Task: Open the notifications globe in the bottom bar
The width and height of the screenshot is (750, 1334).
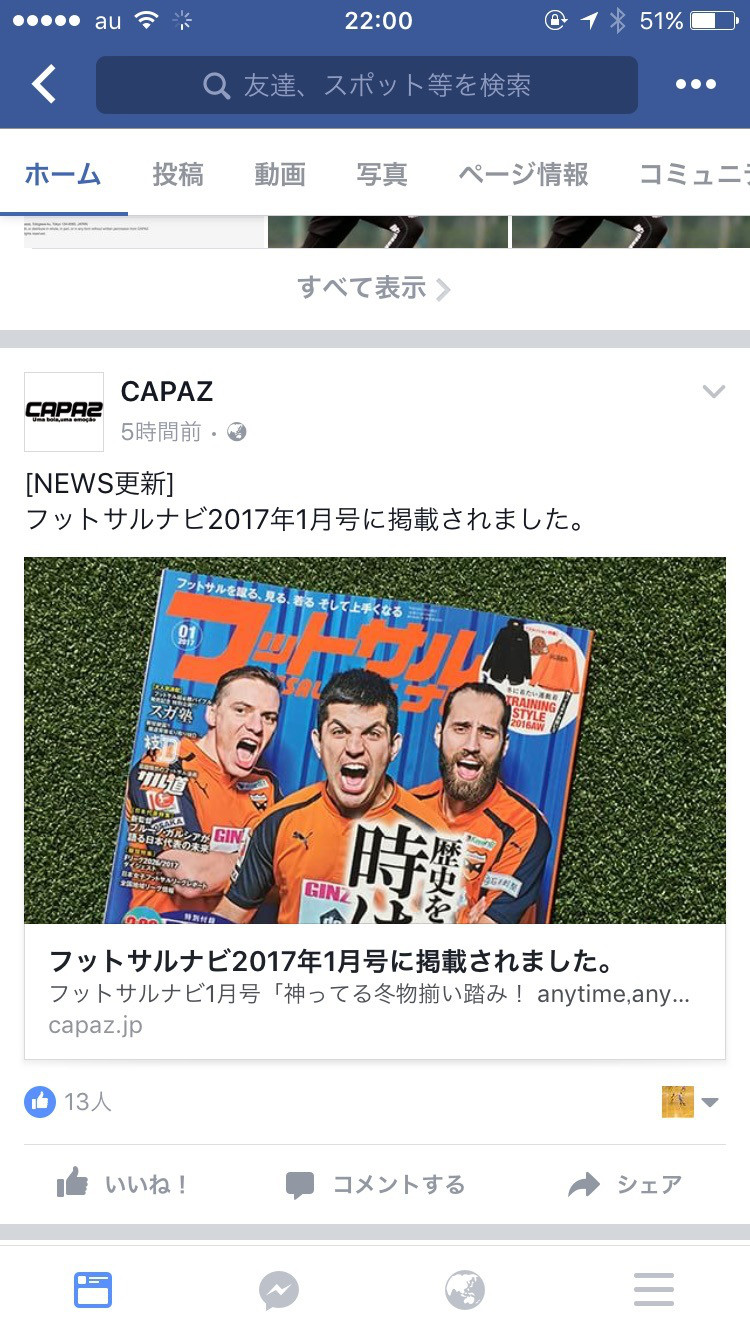Action: coord(465,1290)
